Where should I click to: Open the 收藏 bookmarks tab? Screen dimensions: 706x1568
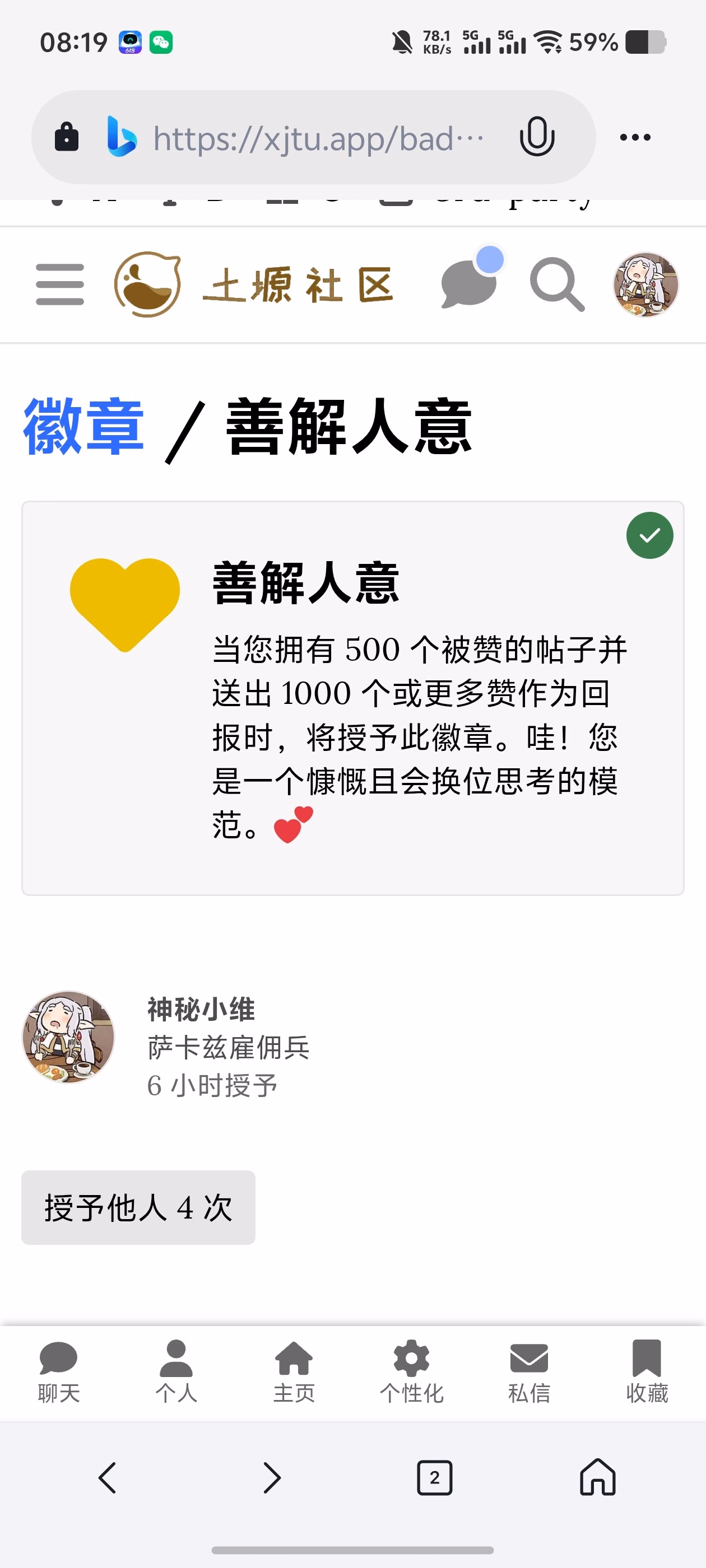point(647,1372)
